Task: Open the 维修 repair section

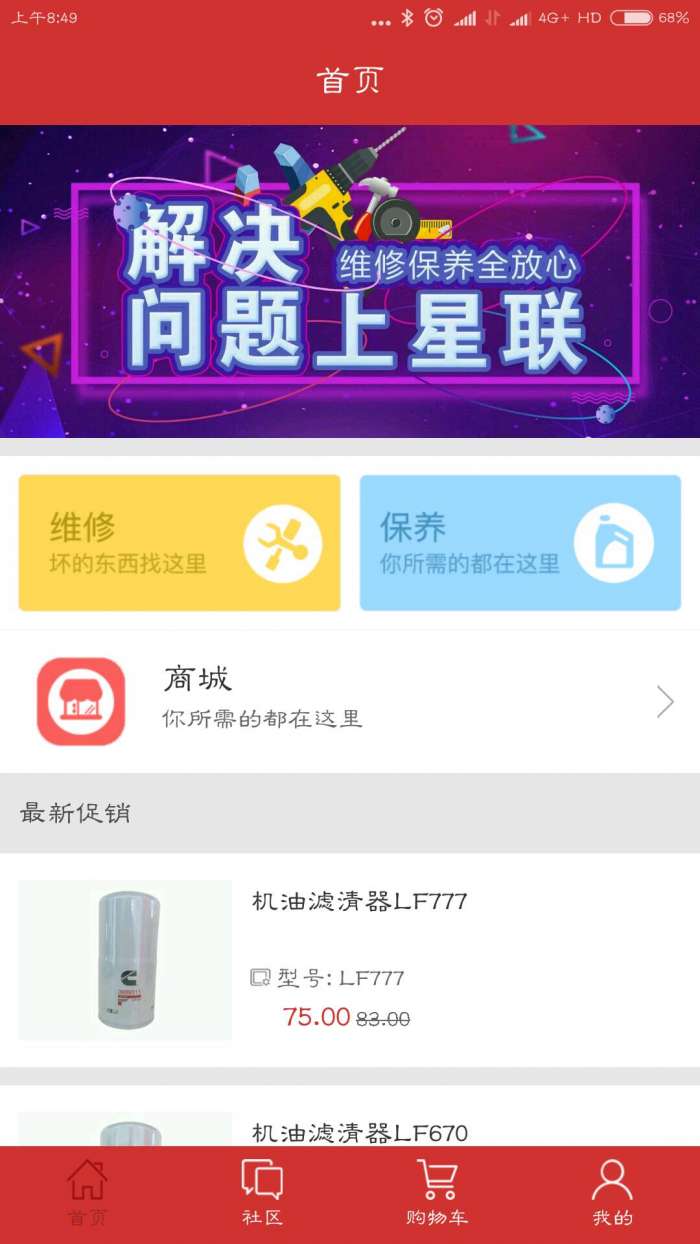Action: [179, 543]
